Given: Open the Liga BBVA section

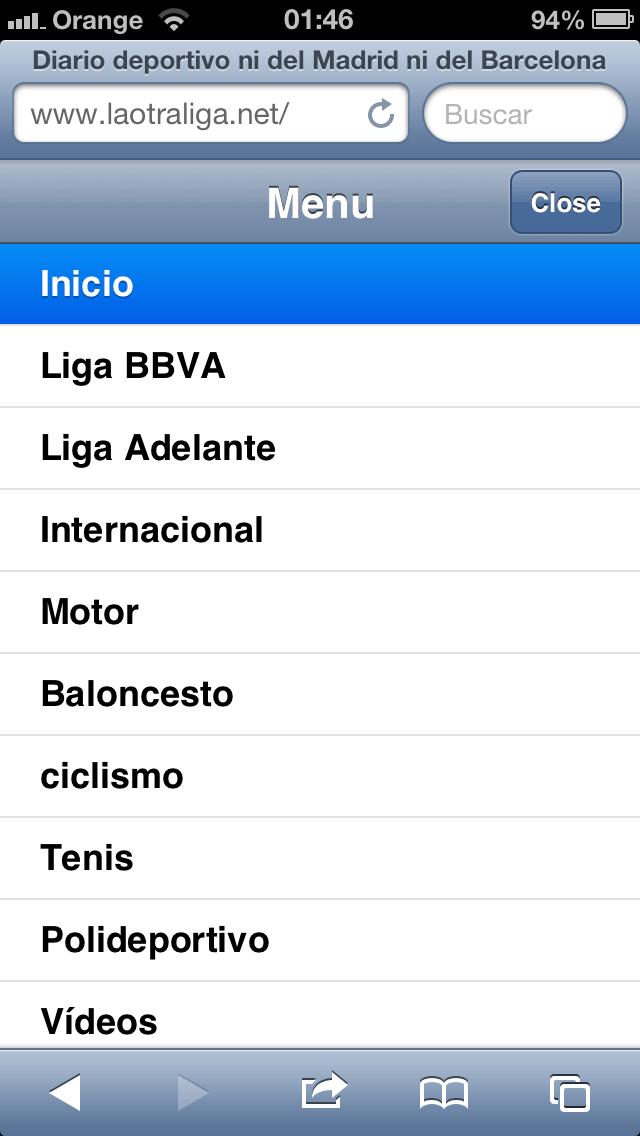Looking at the screenshot, I should (x=320, y=366).
